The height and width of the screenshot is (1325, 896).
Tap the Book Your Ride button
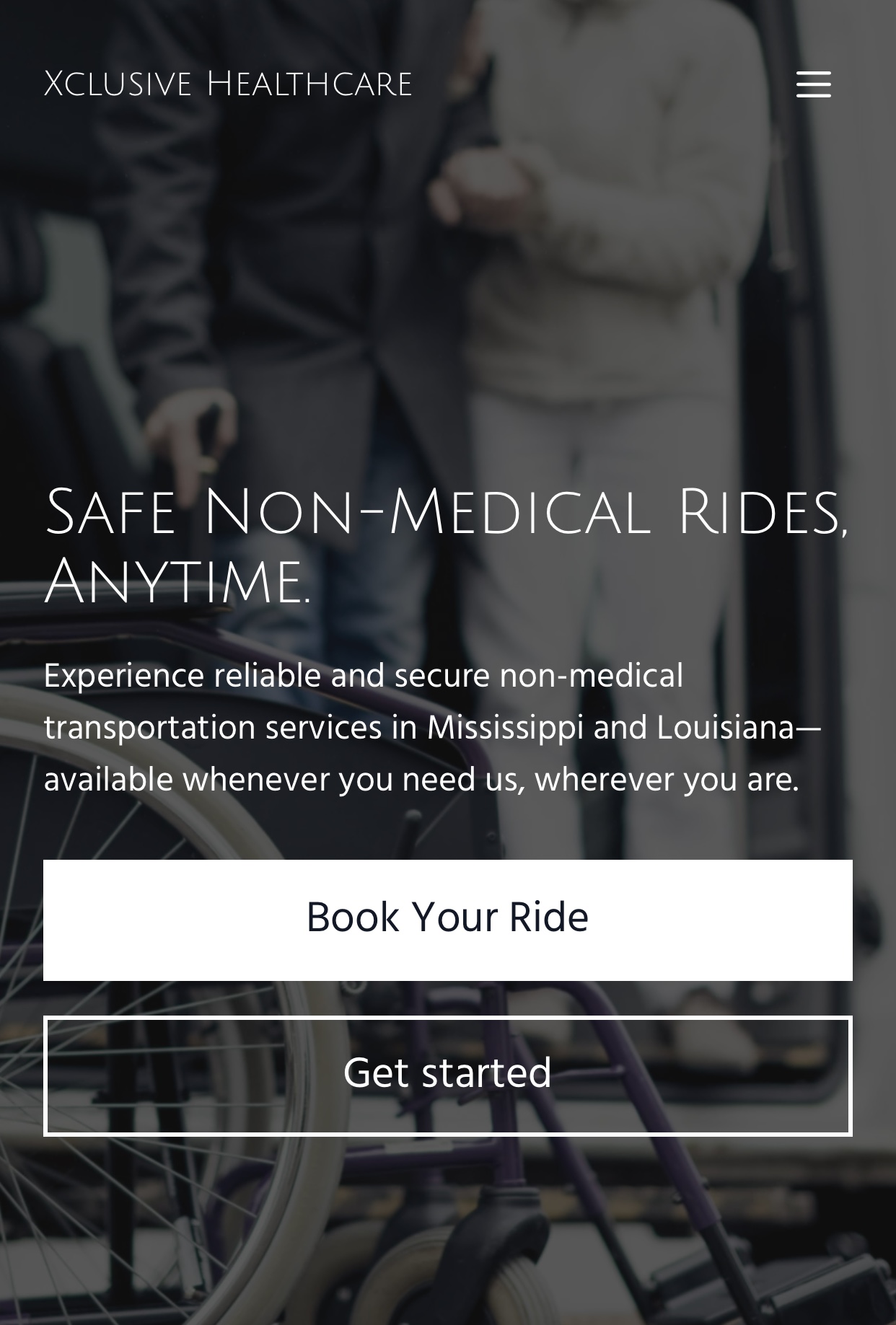(x=447, y=920)
